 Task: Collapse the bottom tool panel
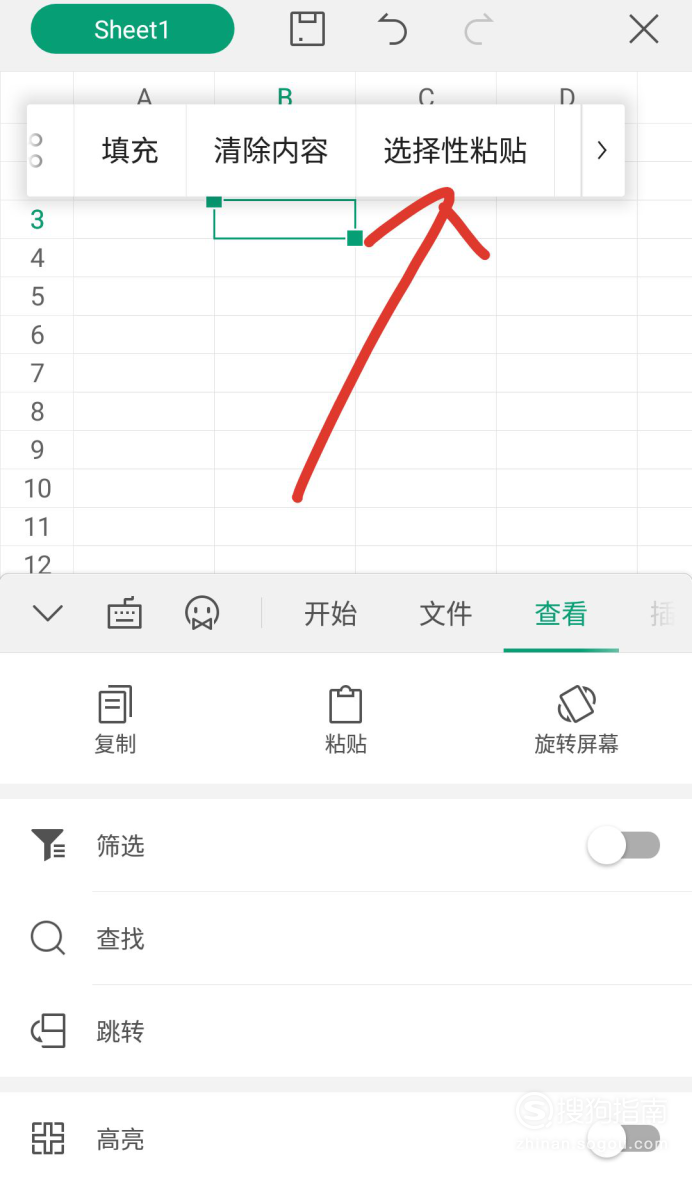[x=47, y=613]
